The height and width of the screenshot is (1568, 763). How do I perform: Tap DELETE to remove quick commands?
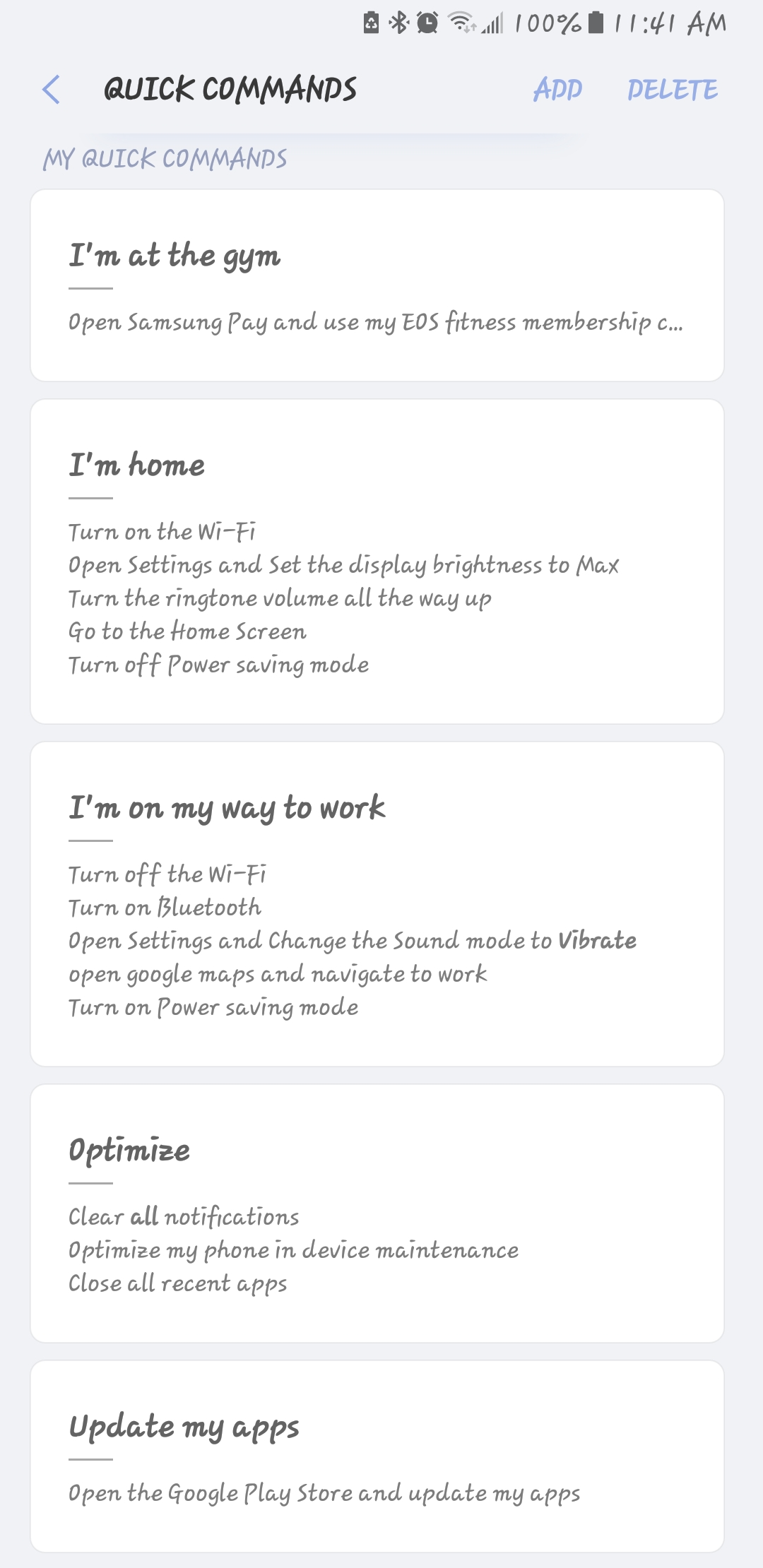coord(672,90)
